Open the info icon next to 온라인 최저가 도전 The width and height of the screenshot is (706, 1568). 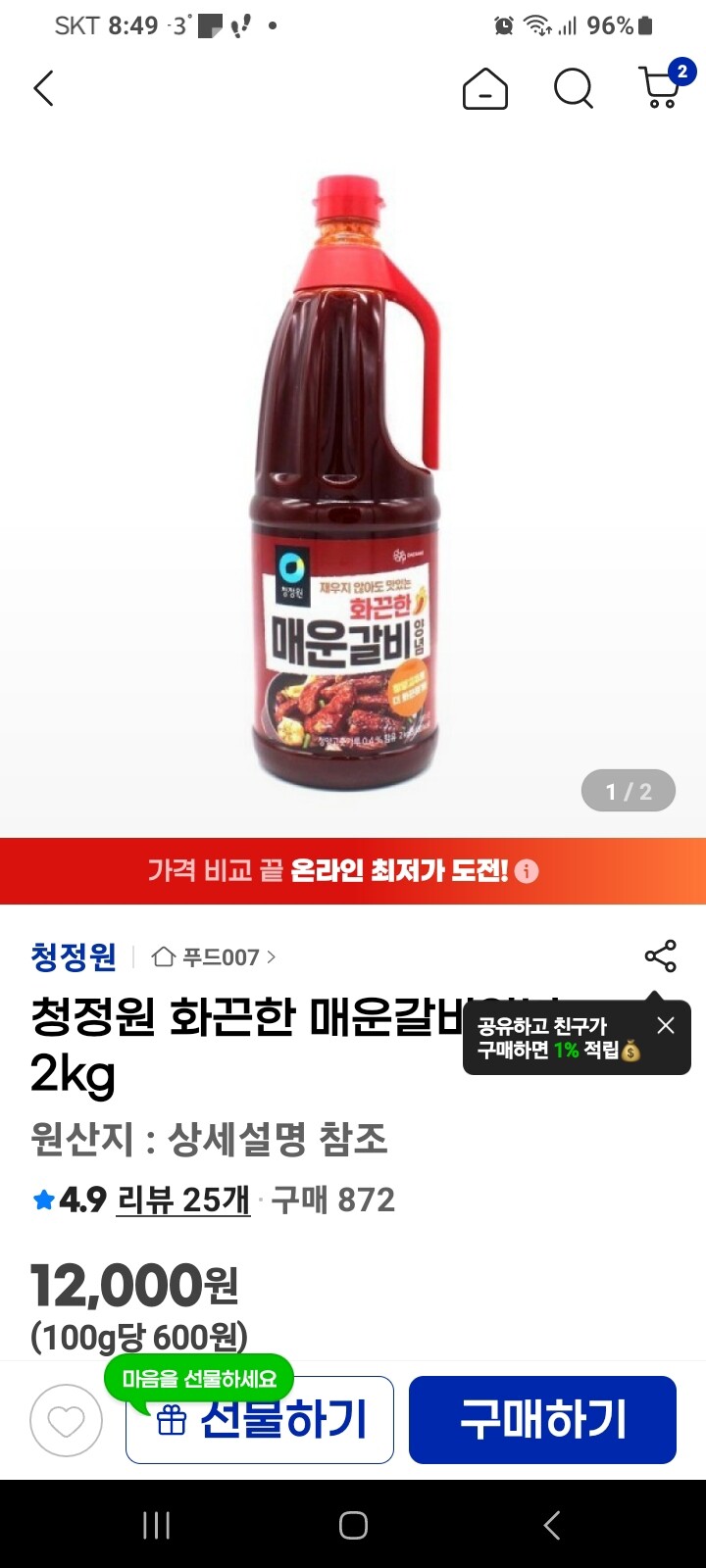tap(527, 871)
